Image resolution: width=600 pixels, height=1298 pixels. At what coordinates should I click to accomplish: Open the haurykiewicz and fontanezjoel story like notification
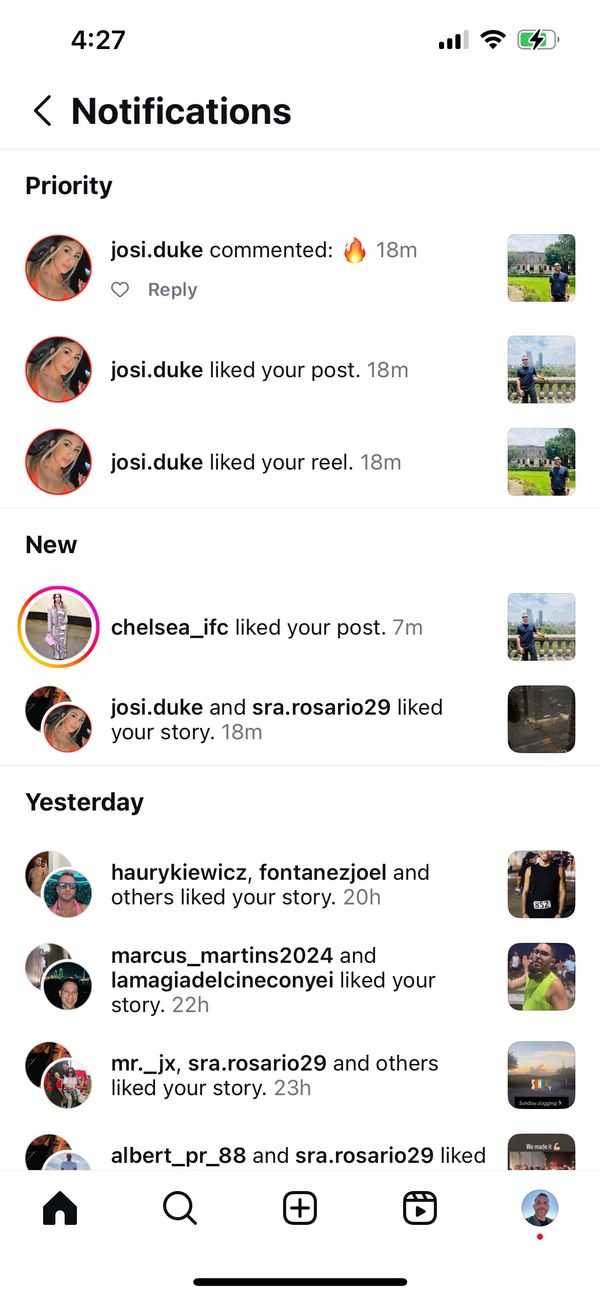tap(300, 884)
